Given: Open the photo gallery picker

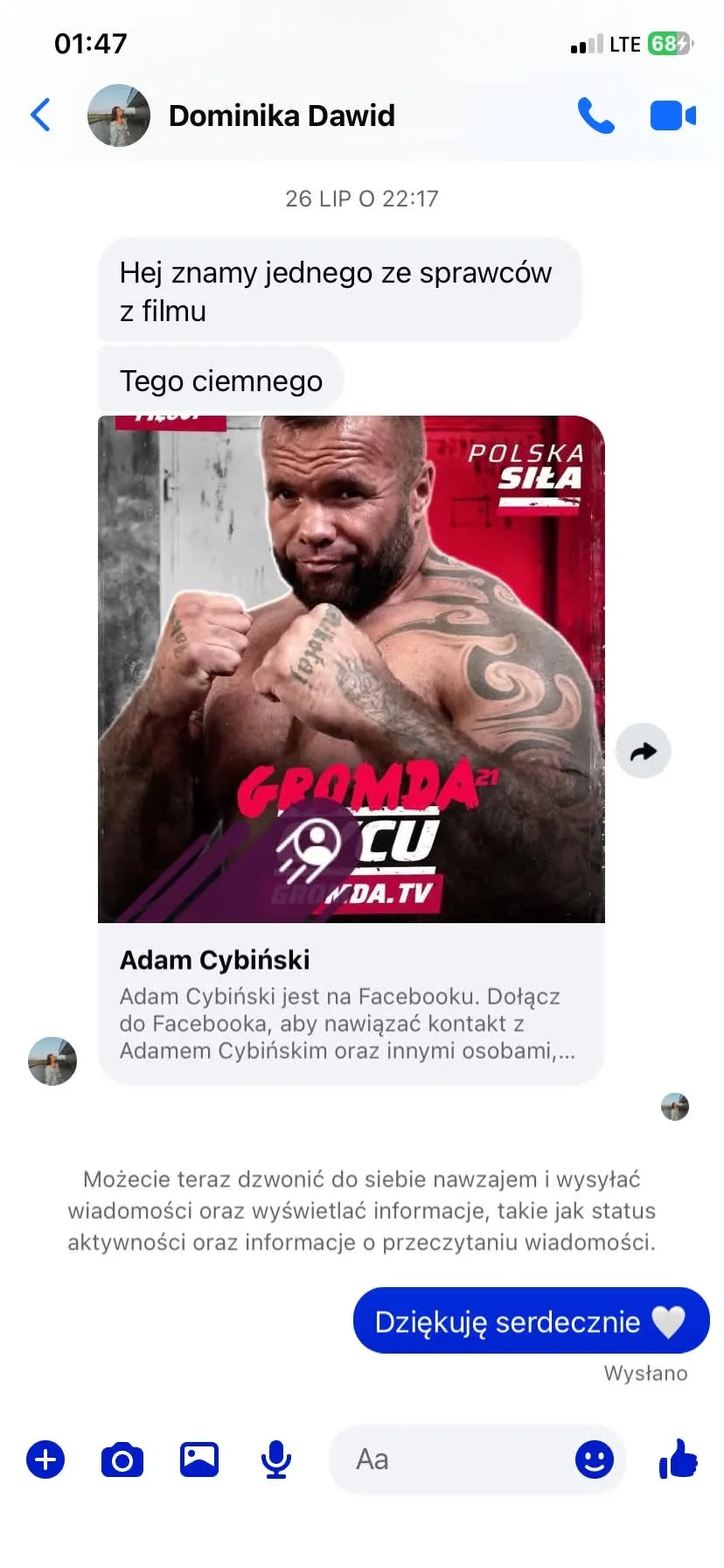Looking at the screenshot, I should [x=199, y=1459].
